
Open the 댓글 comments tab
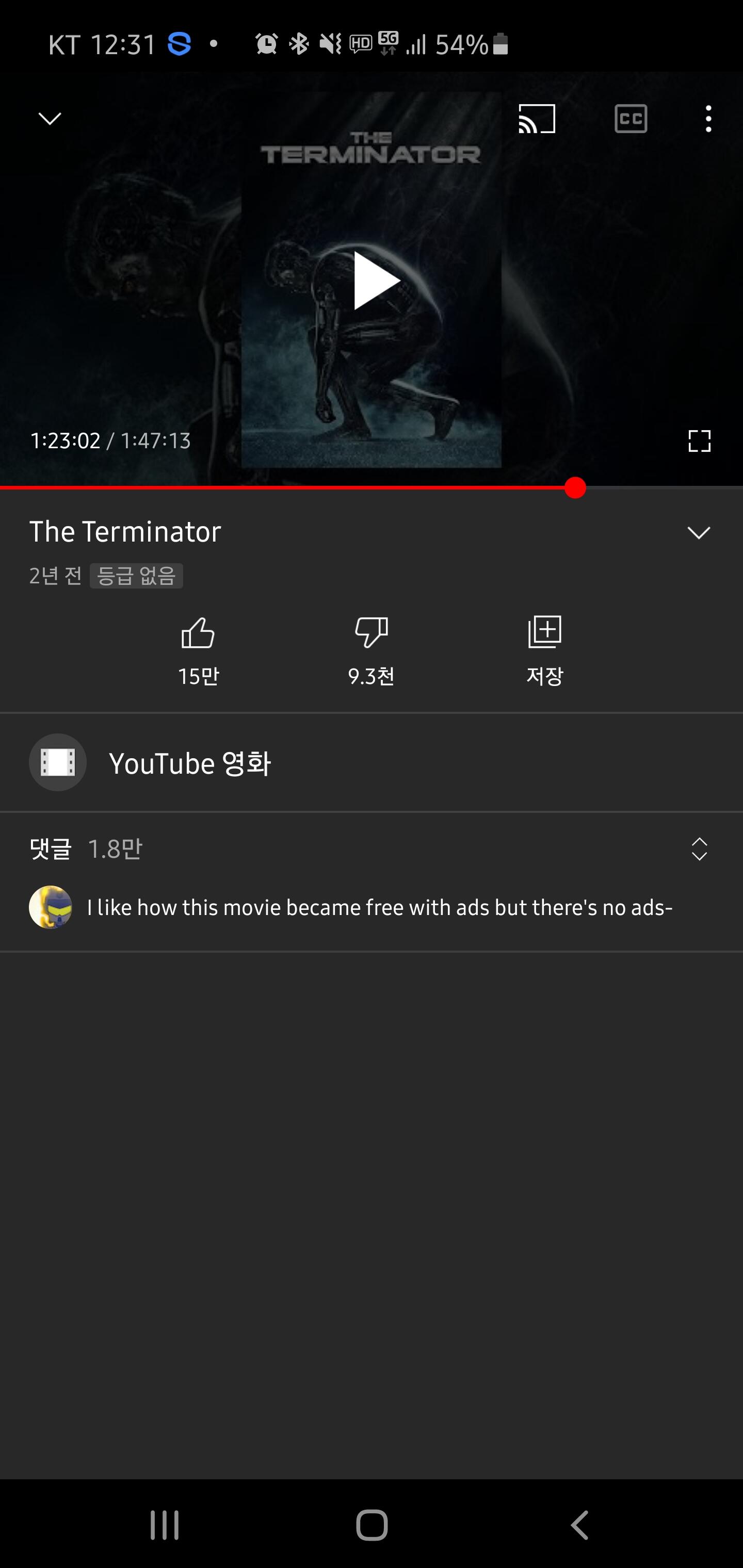50,848
